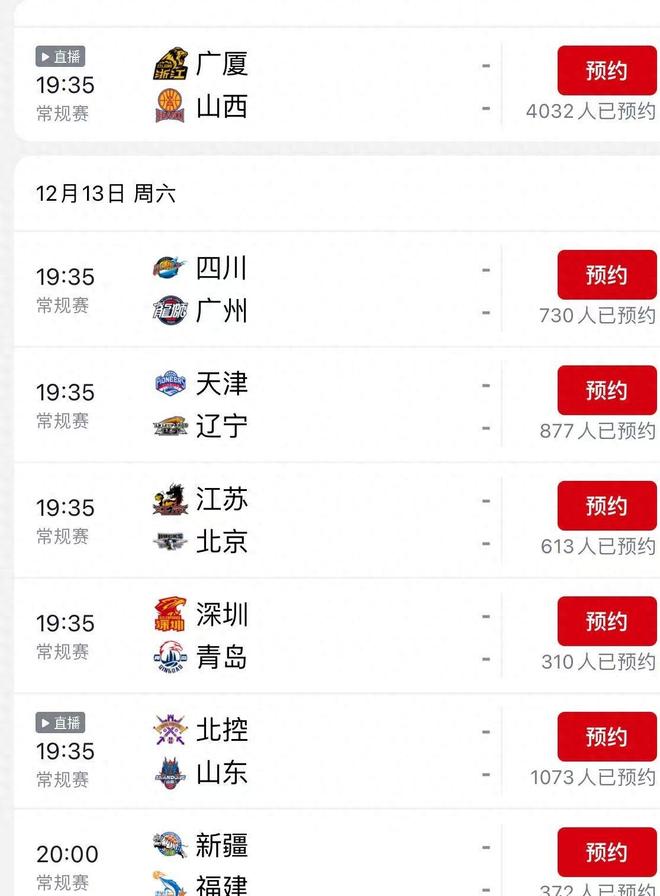This screenshot has width=660, height=896.
Task: Tap 预约 for 四川 vs 广州
Action: (x=606, y=275)
